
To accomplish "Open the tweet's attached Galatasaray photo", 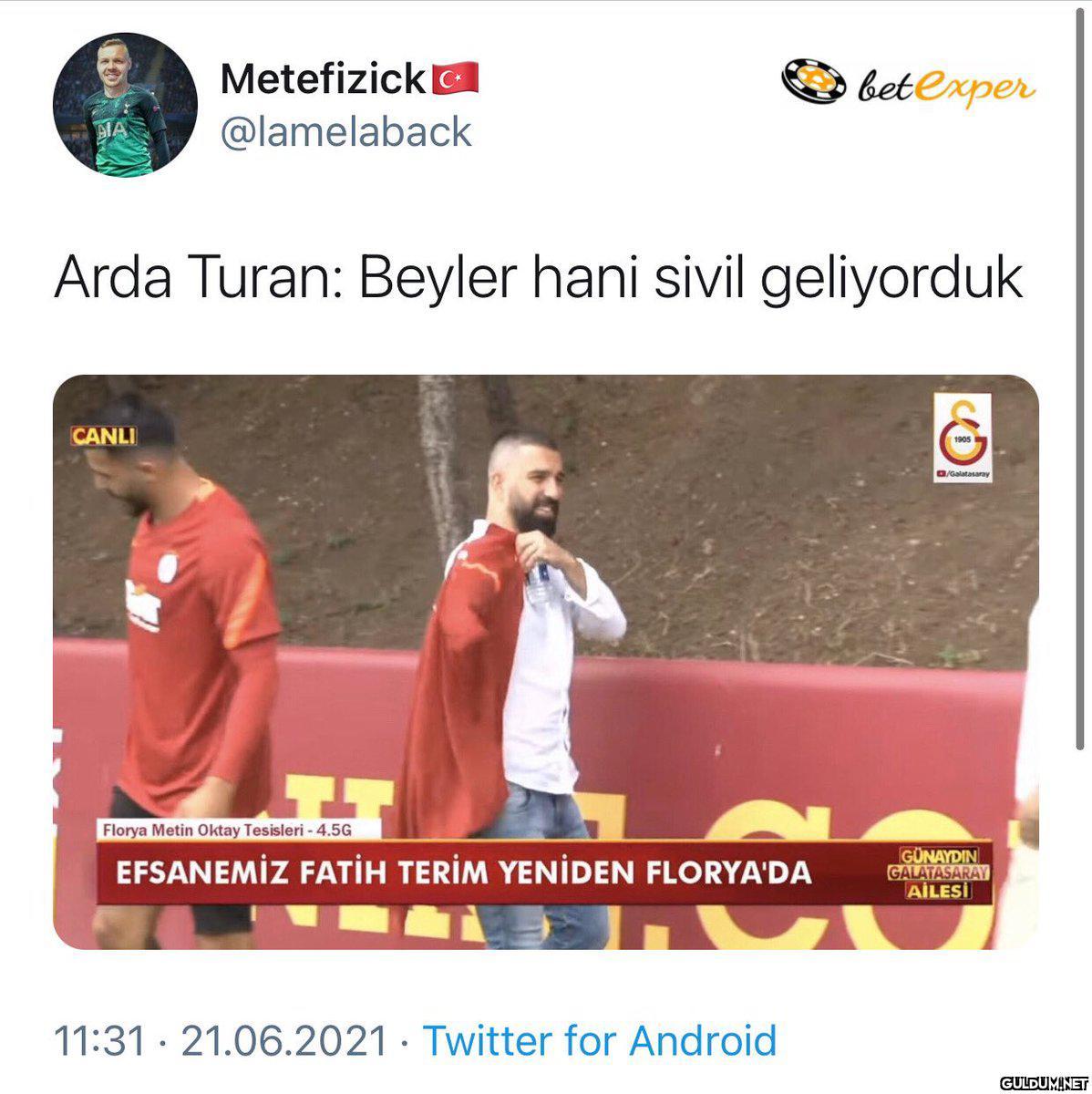I will click(x=545, y=661).
